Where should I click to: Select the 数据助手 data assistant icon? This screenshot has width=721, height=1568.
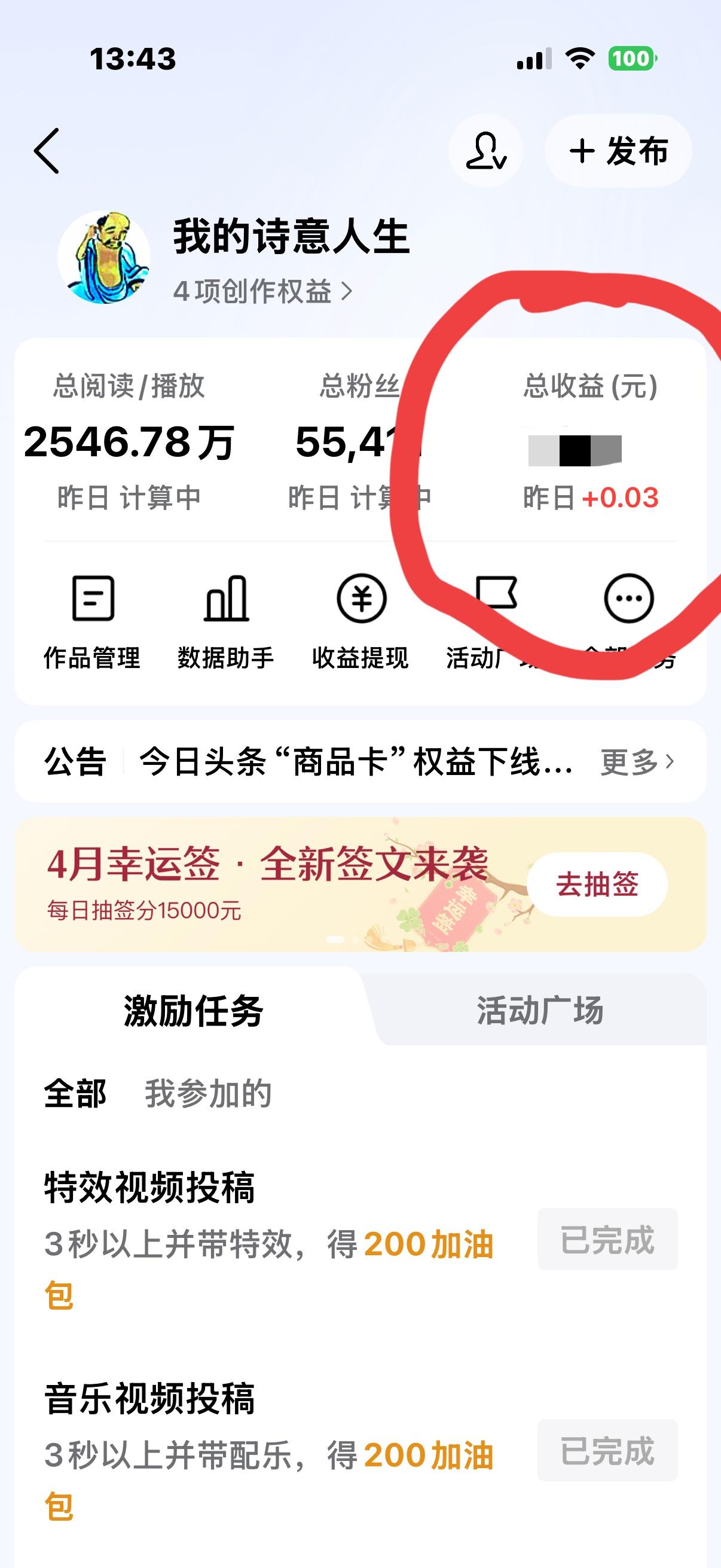point(227,615)
